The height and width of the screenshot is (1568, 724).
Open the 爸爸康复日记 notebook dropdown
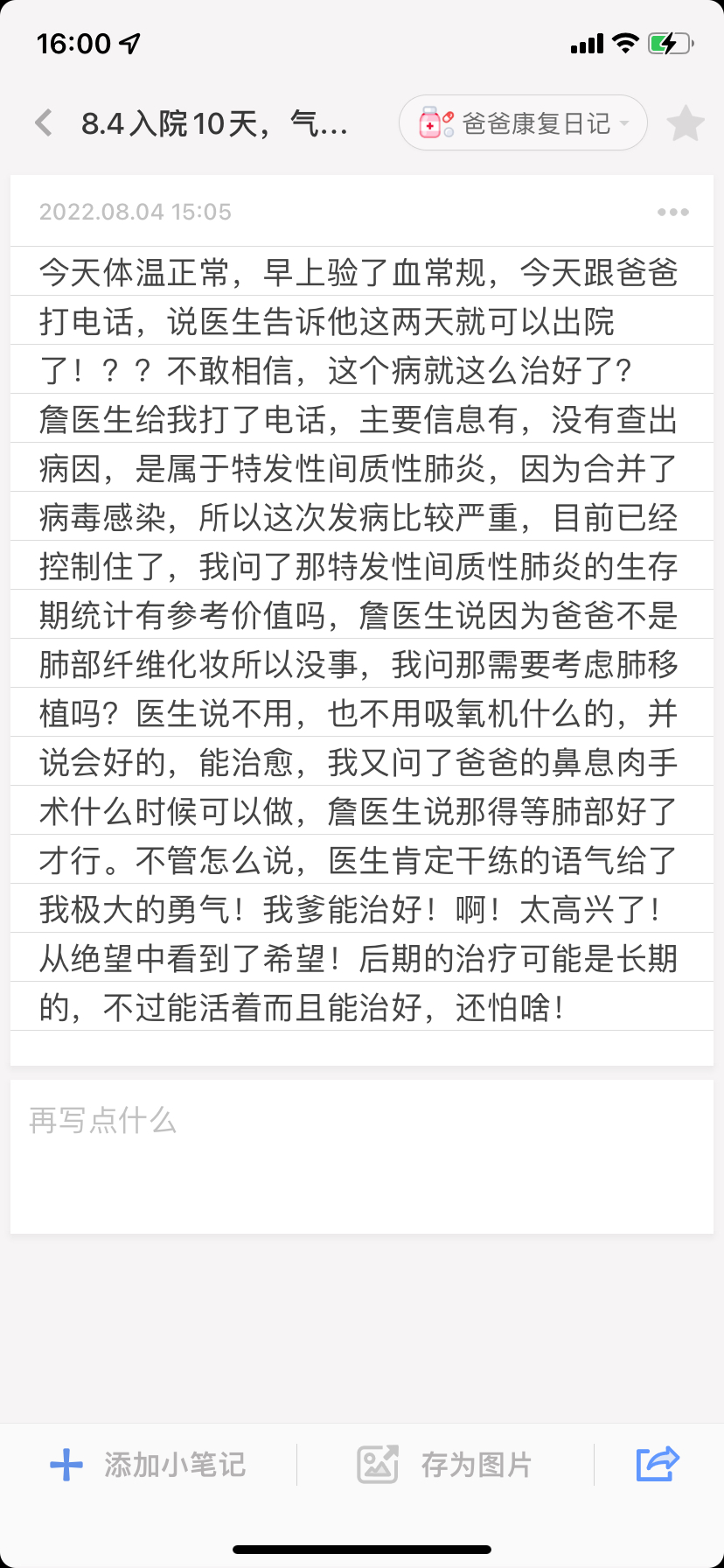523,123
